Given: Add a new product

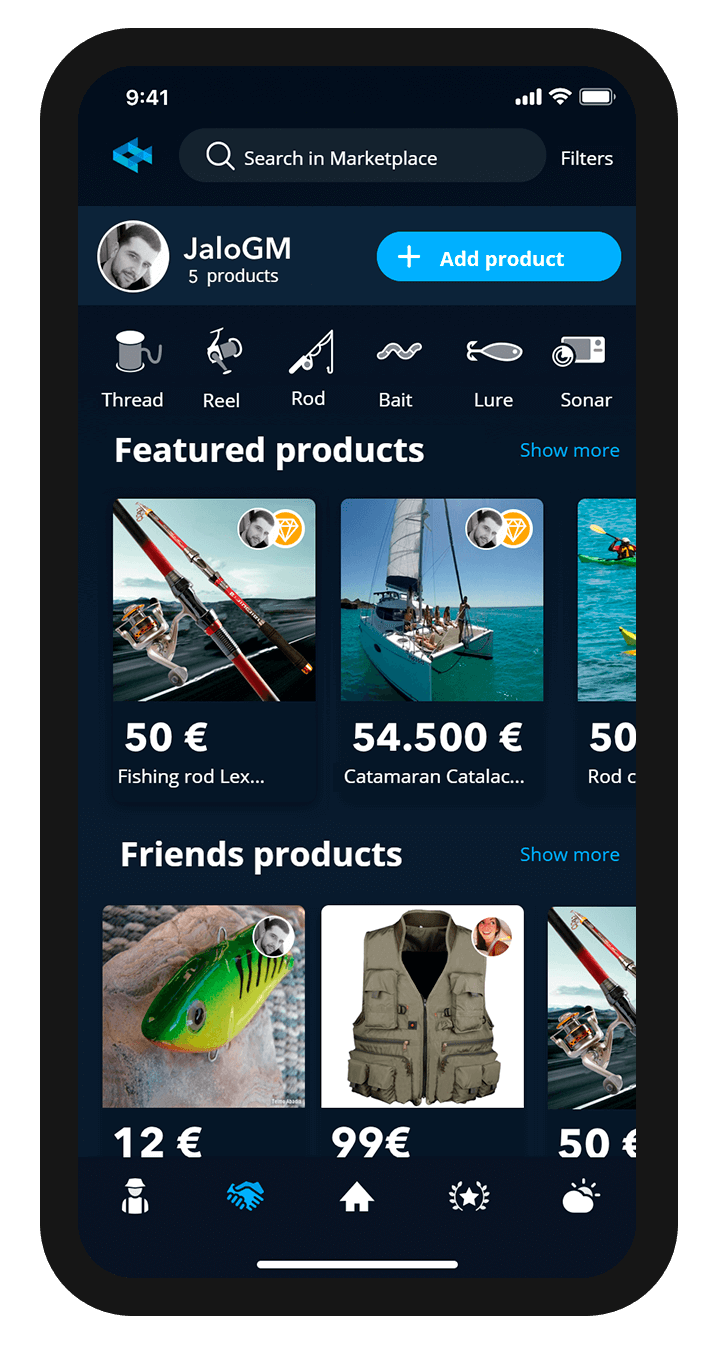Looking at the screenshot, I should 499,257.
